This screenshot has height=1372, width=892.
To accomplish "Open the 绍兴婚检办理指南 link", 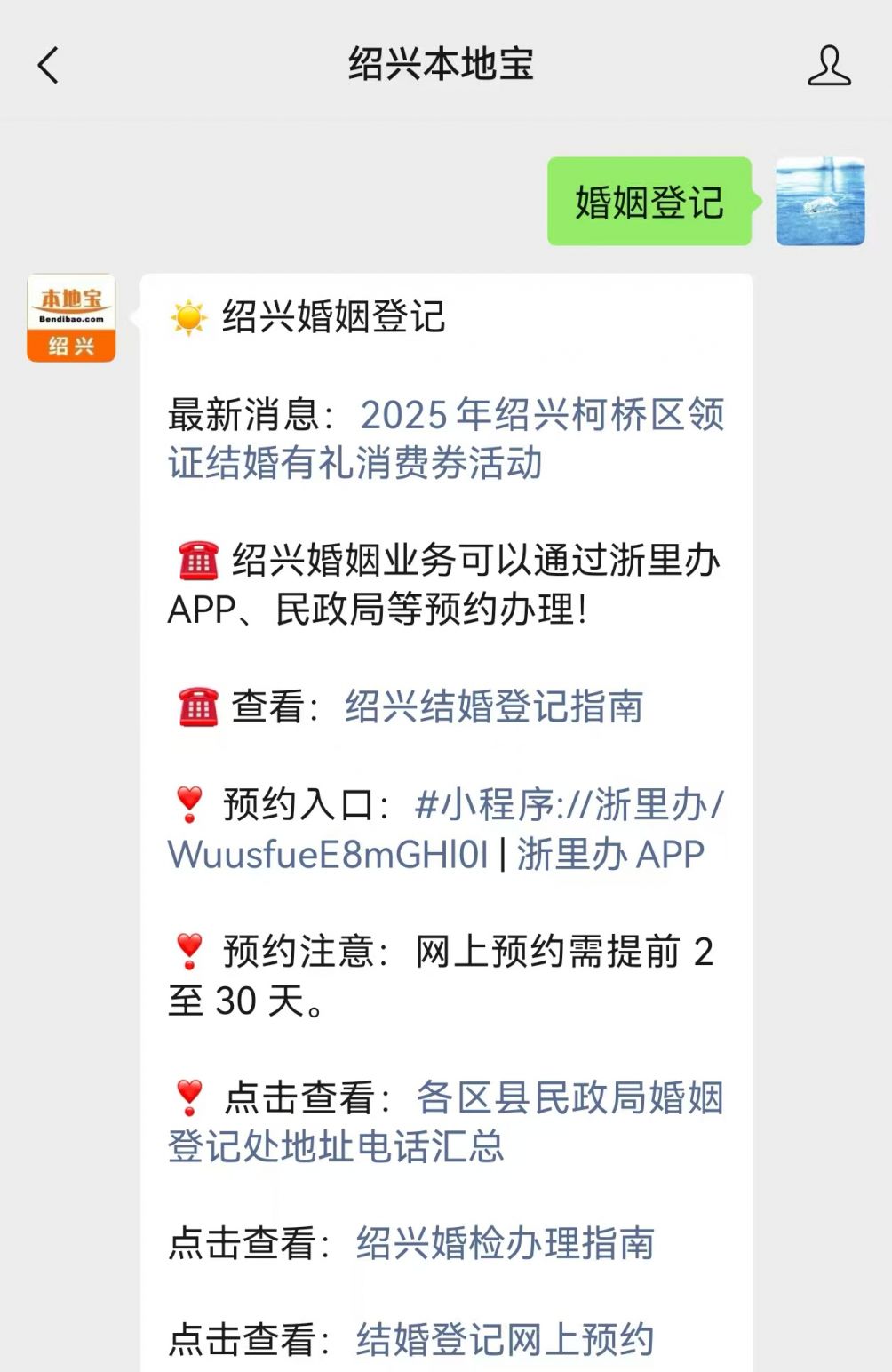I will (505, 1244).
